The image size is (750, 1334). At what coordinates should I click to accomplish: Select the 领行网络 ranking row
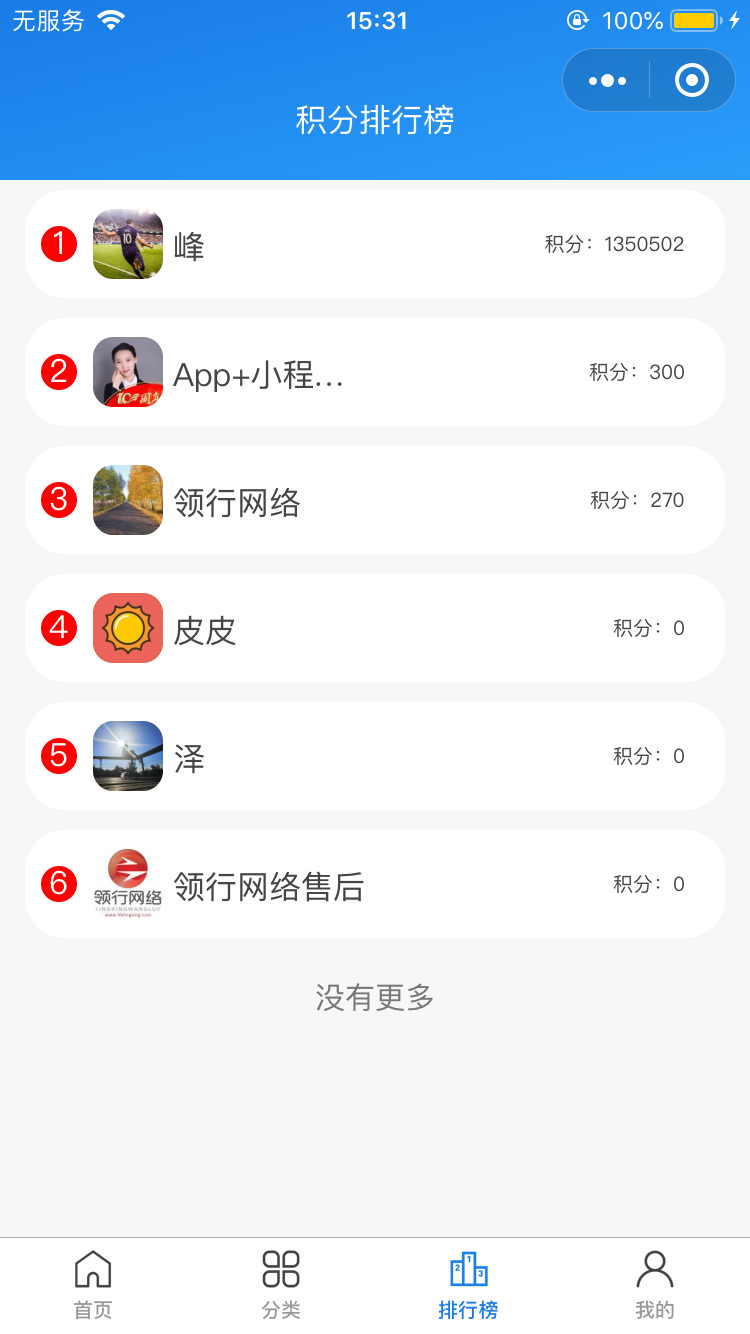[375, 499]
